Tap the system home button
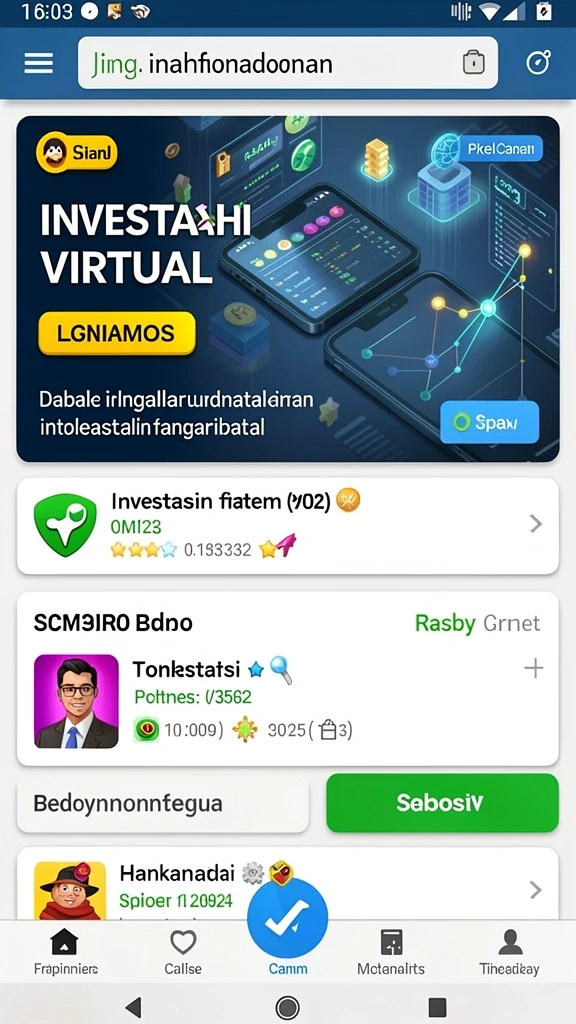The width and height of the screenshot is (576, 1024). [287, 1007]
